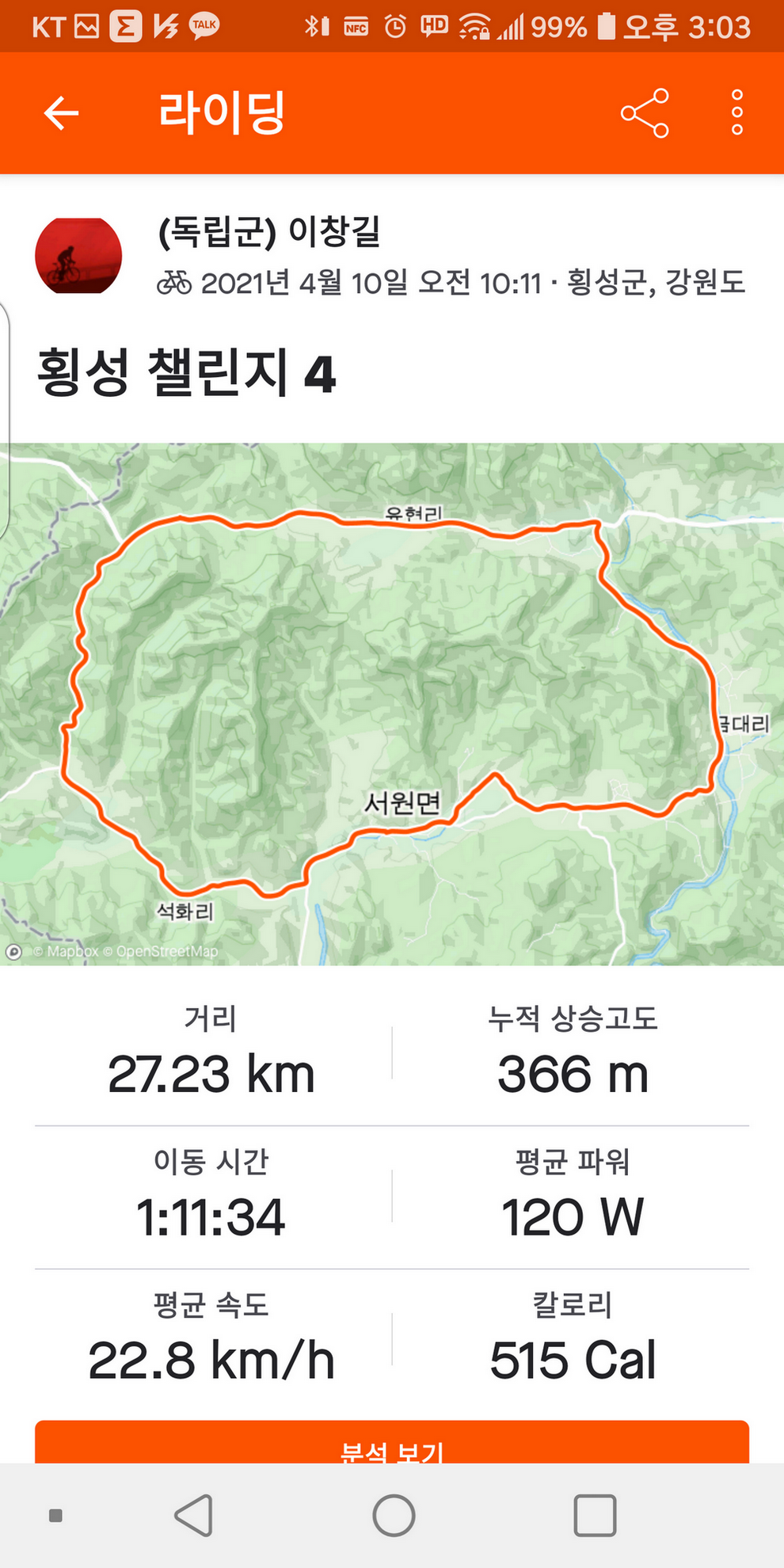Viewport: 784px width, 1568px height.
Task: Tap the 분석 보기 button
Action: 392,1444
